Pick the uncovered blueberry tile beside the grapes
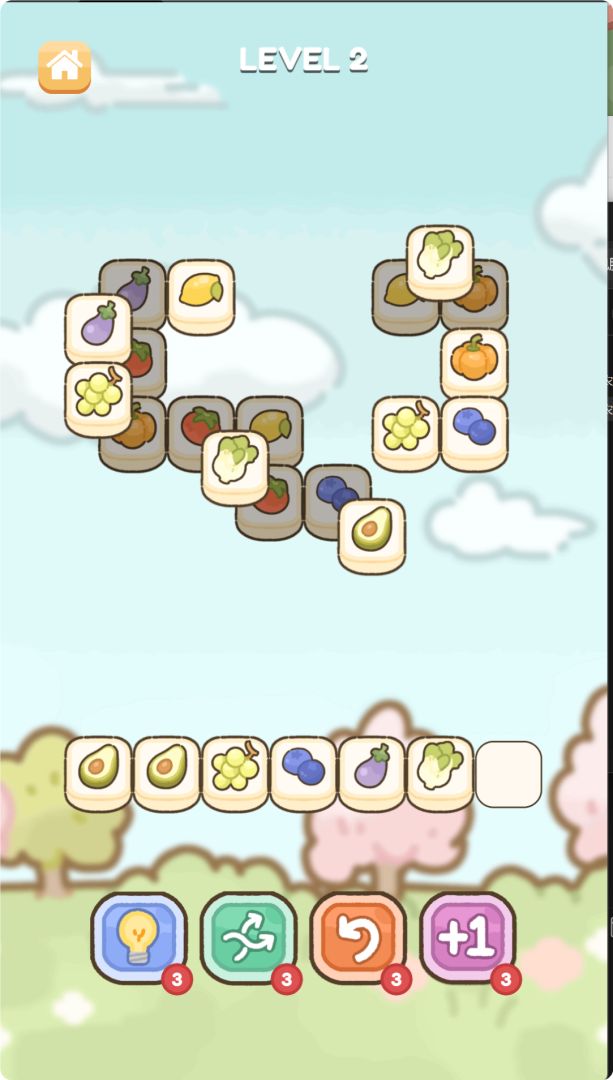This screenshot has width=613, height=1080. point(474,429)
